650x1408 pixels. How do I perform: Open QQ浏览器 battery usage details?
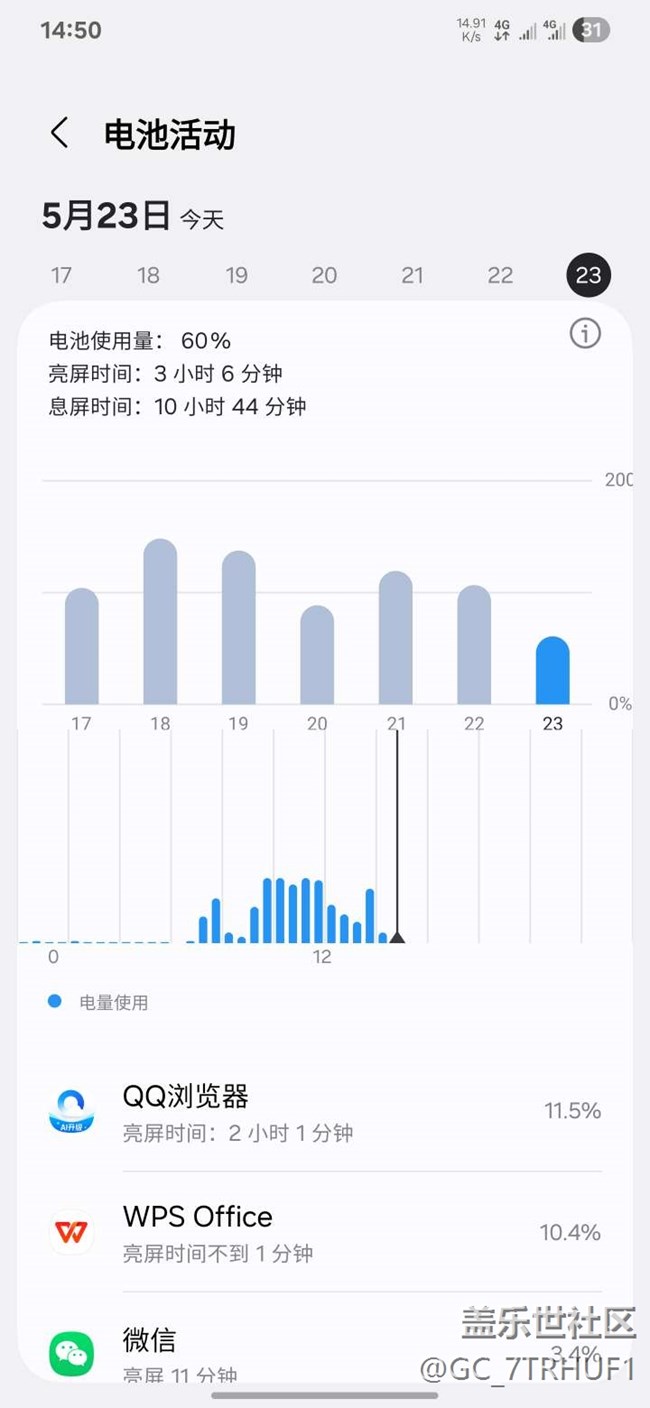pyautogui.click(x=325, y=1112)
